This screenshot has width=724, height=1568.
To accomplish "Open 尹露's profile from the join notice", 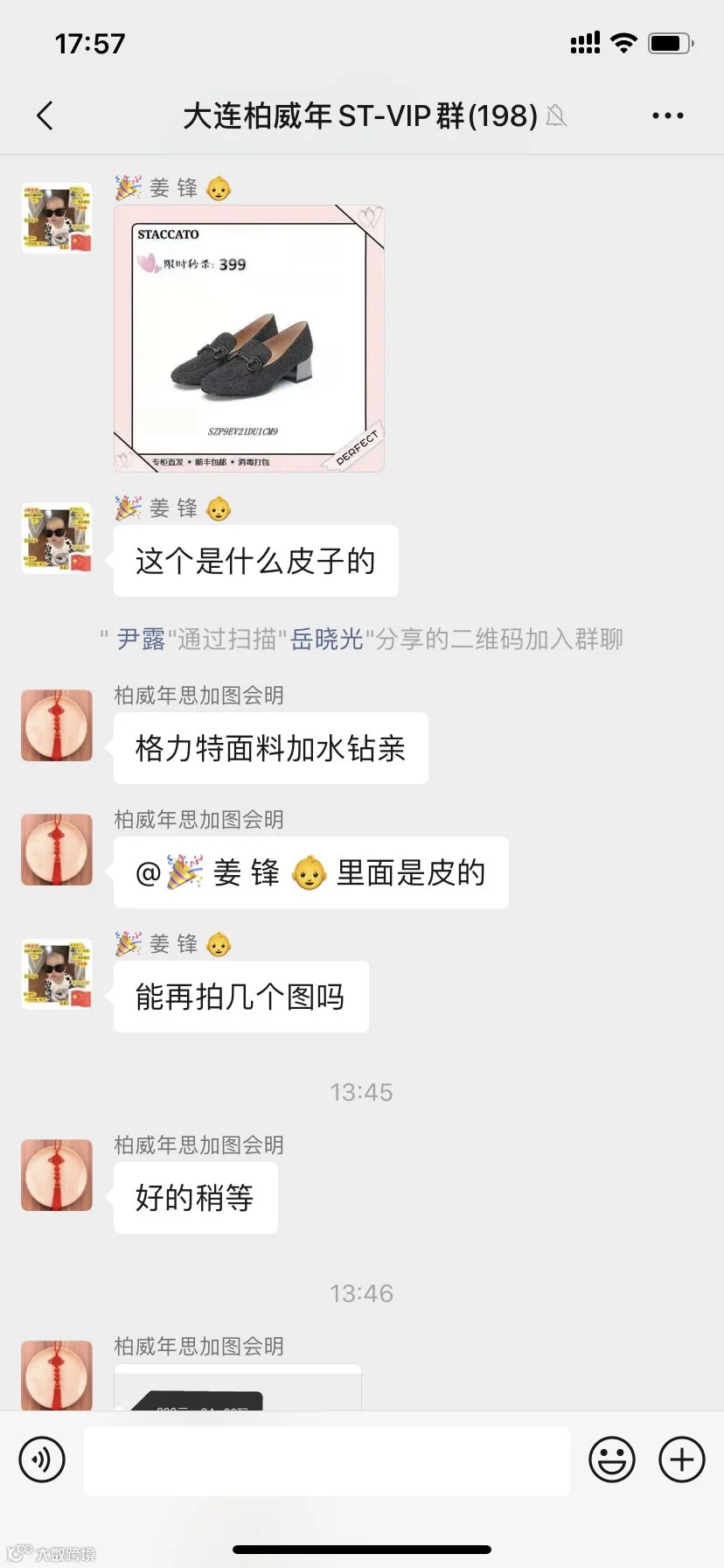I will 141,640.
